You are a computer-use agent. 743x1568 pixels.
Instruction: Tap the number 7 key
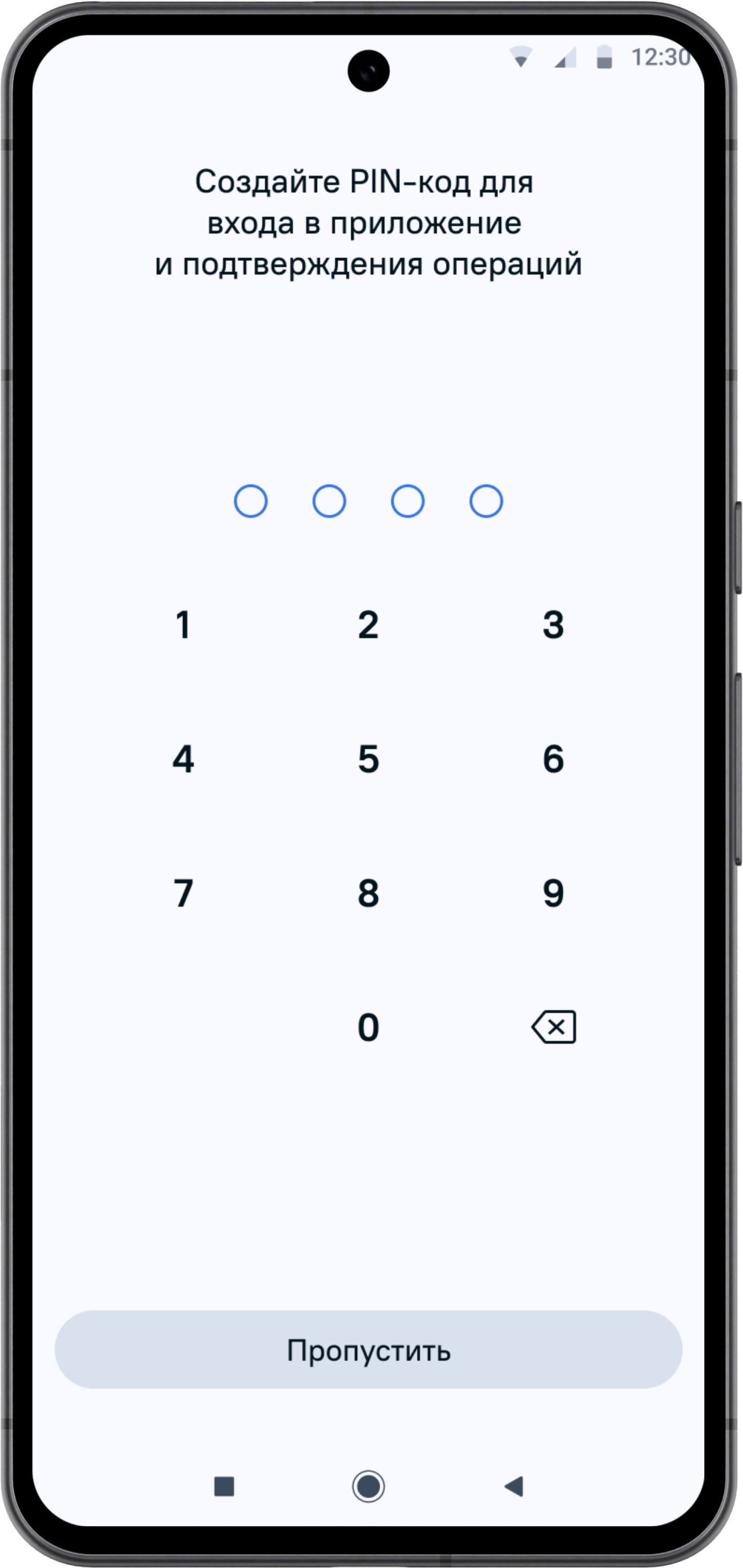coord(184,893)
